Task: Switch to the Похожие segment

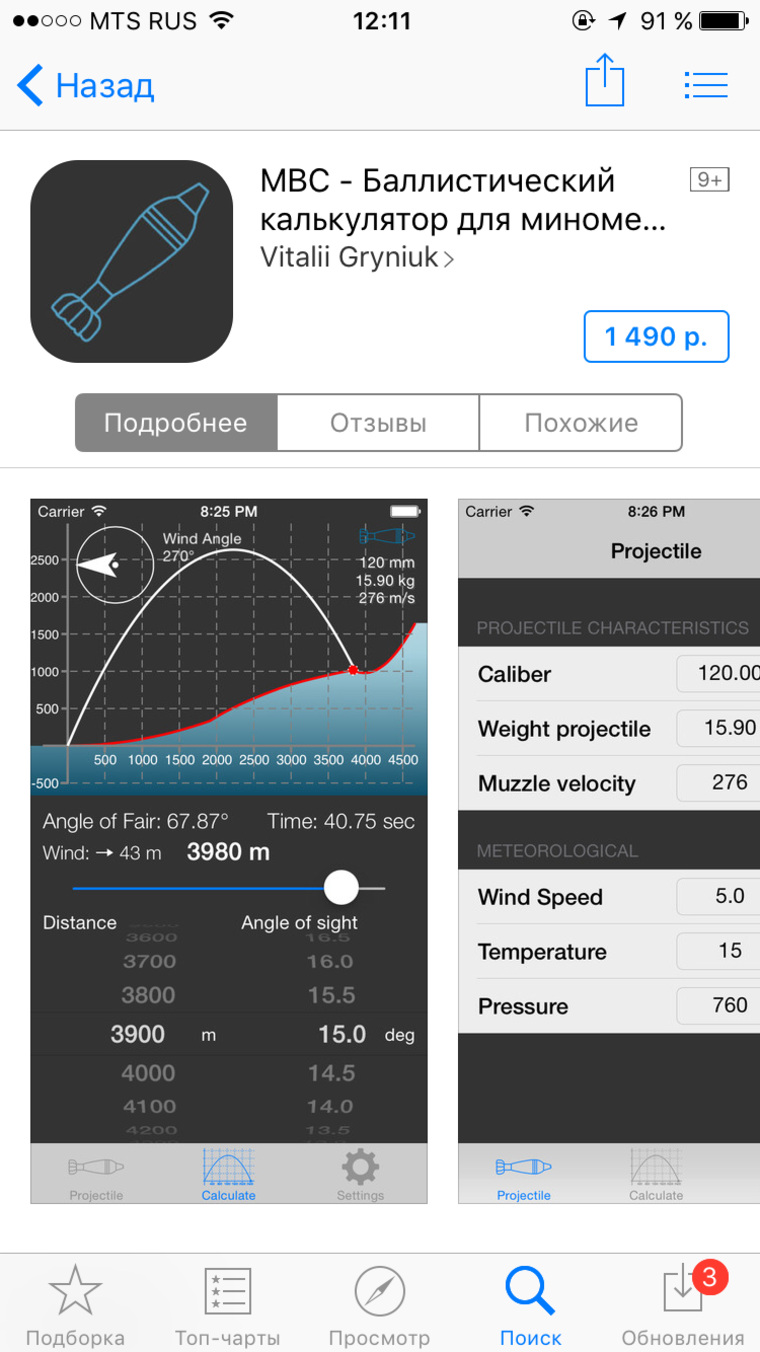Action: [x=581, y=423]
